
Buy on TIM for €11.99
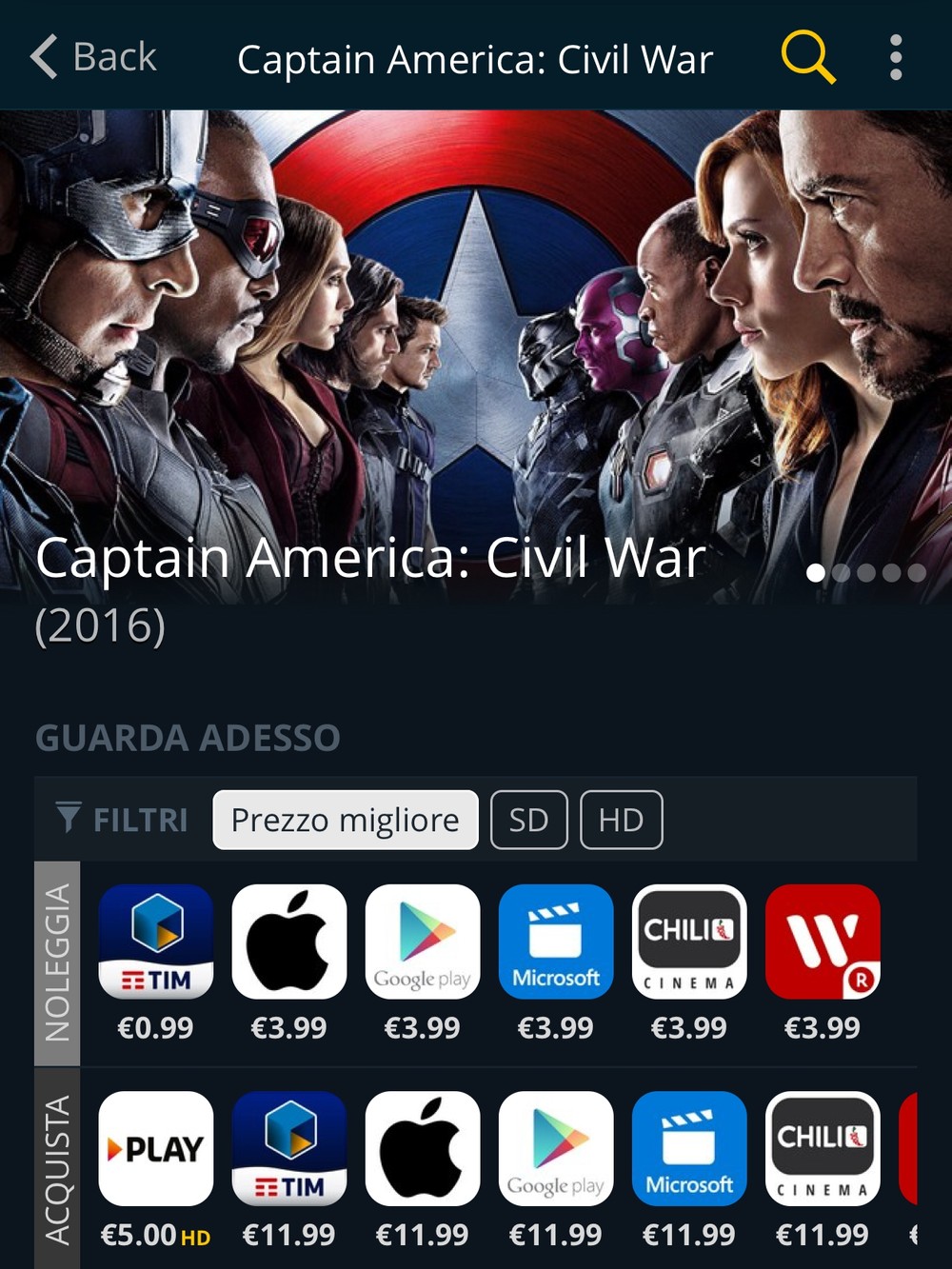pyautogui.click(x=289, y=1149)
